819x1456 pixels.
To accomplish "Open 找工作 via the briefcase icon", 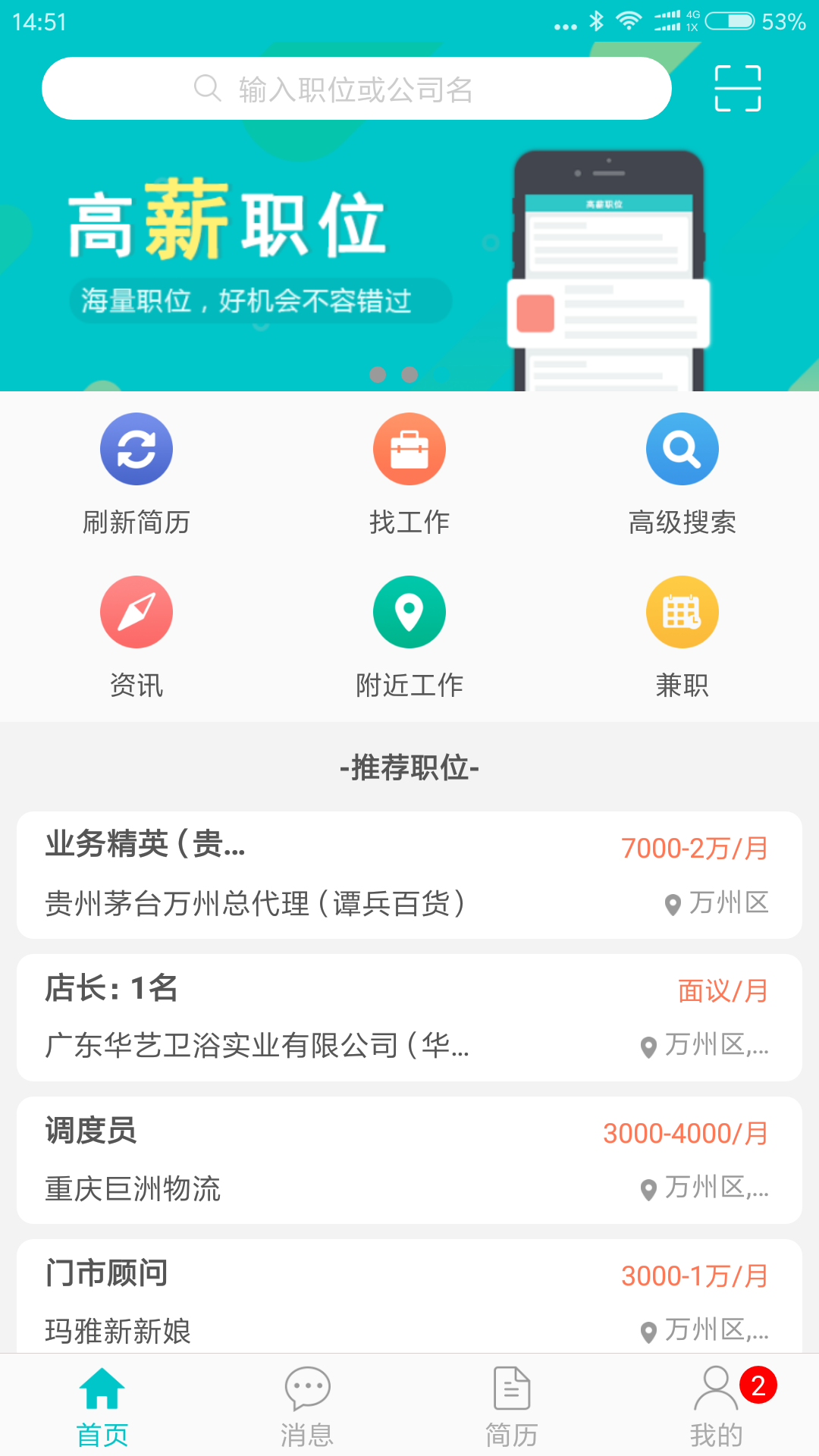I will pyautogui.click(x=409, y=449).
